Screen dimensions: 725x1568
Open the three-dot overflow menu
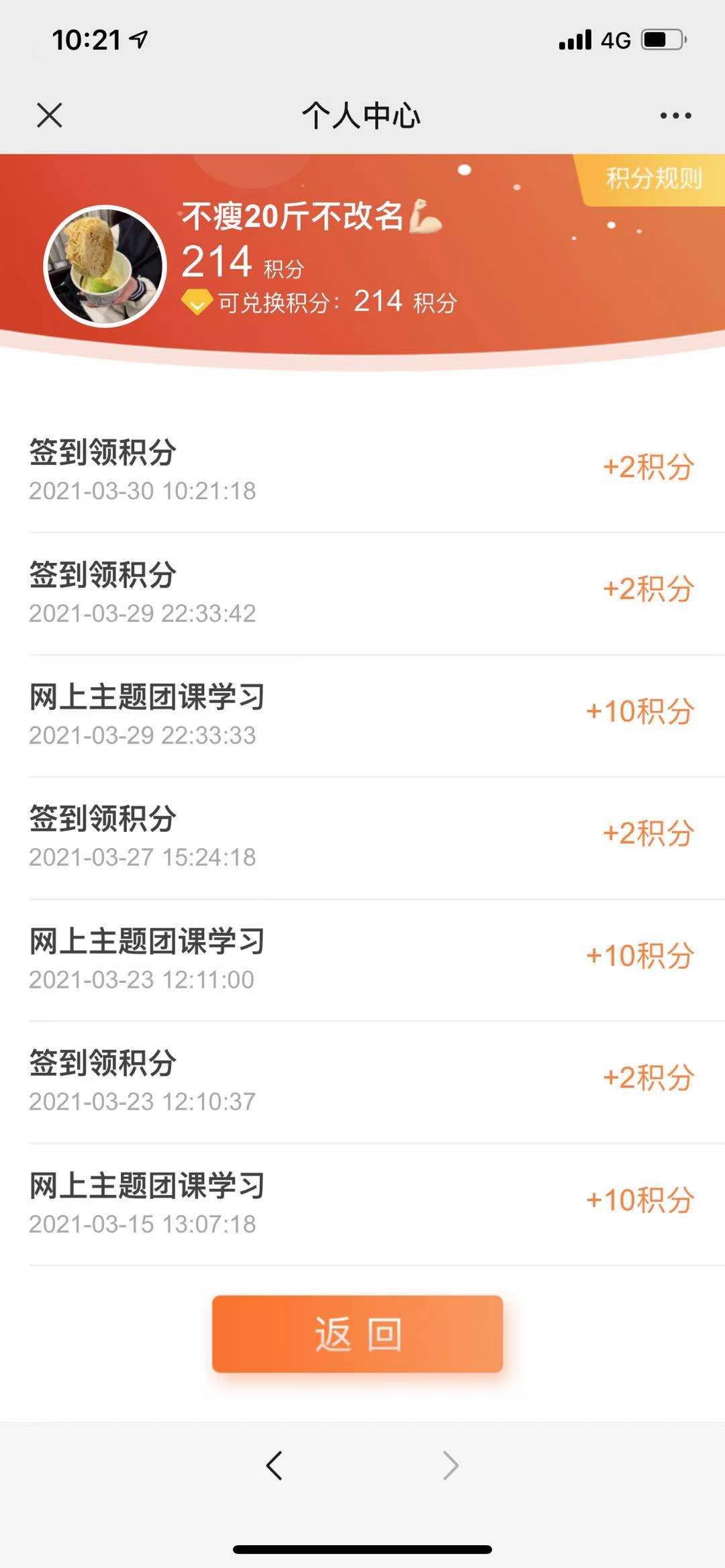[x=675, y=115]
